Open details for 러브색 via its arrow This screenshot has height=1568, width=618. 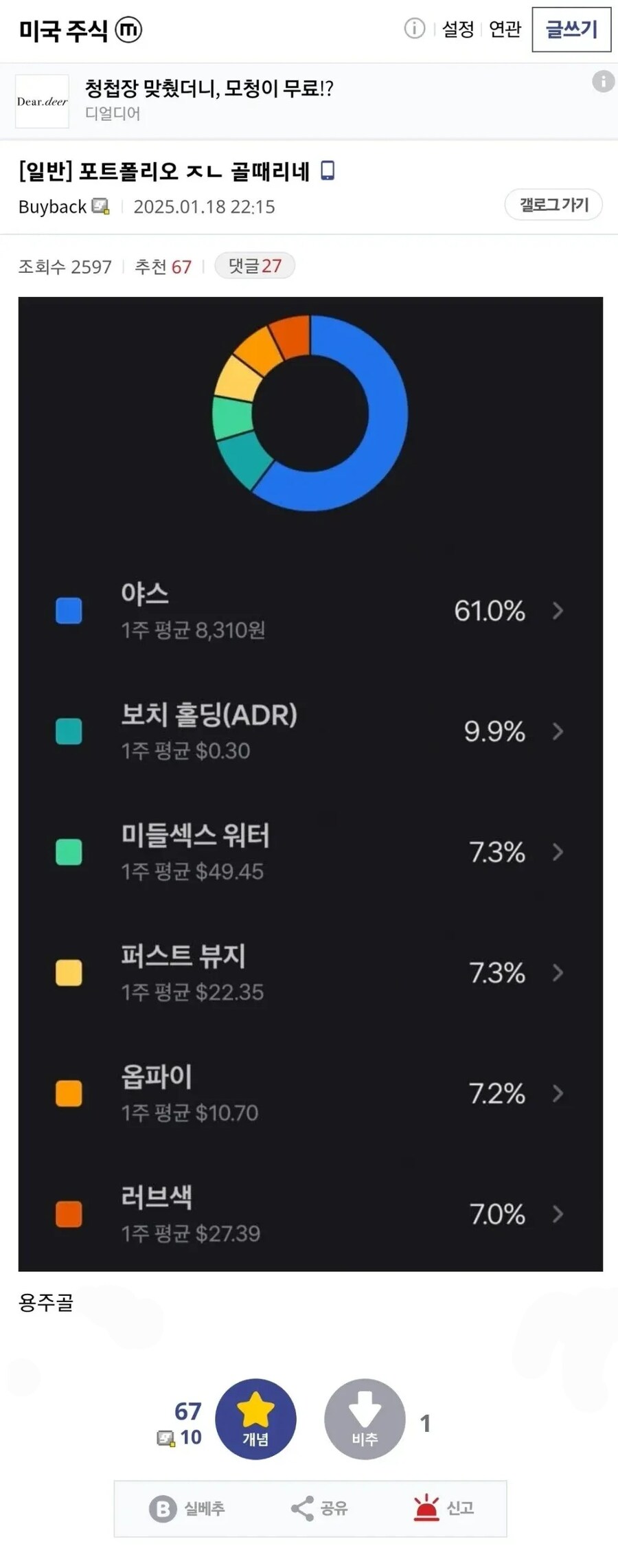556,1215
